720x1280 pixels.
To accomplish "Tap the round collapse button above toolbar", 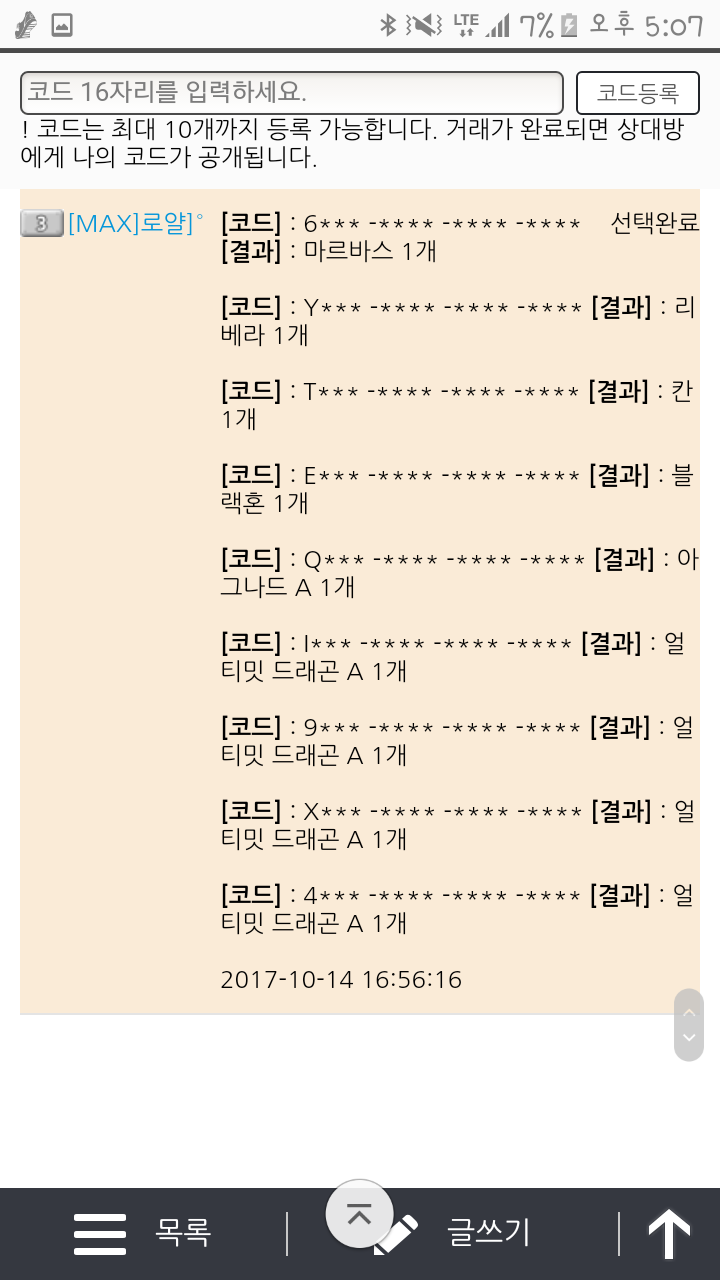I will click(359, 1214).
